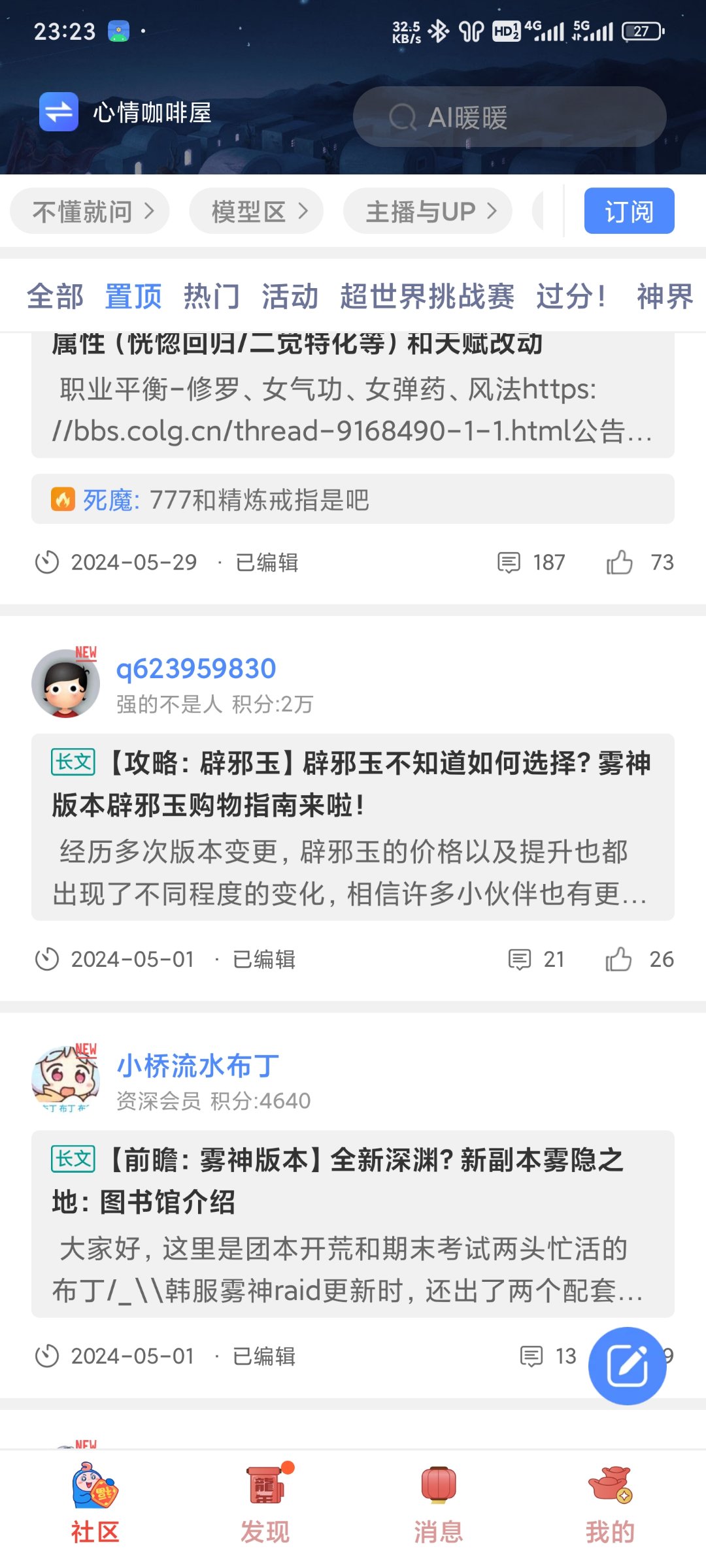This screenshot has height=1568, width=706.
Task: Switch to the 热门 tab
Action: coord(211,296)
